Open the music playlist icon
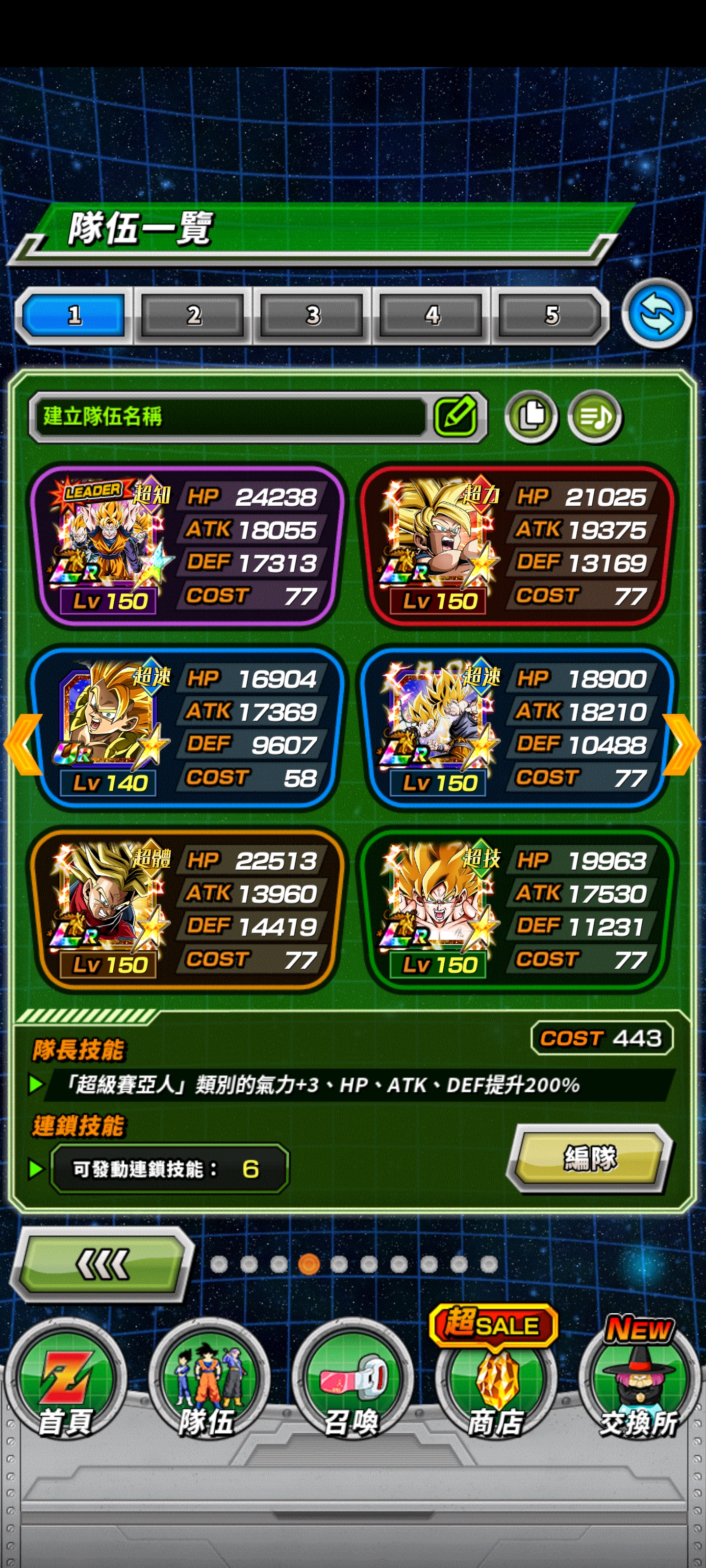The width and height of the screenshot is (706, 1568). [595, 416]
